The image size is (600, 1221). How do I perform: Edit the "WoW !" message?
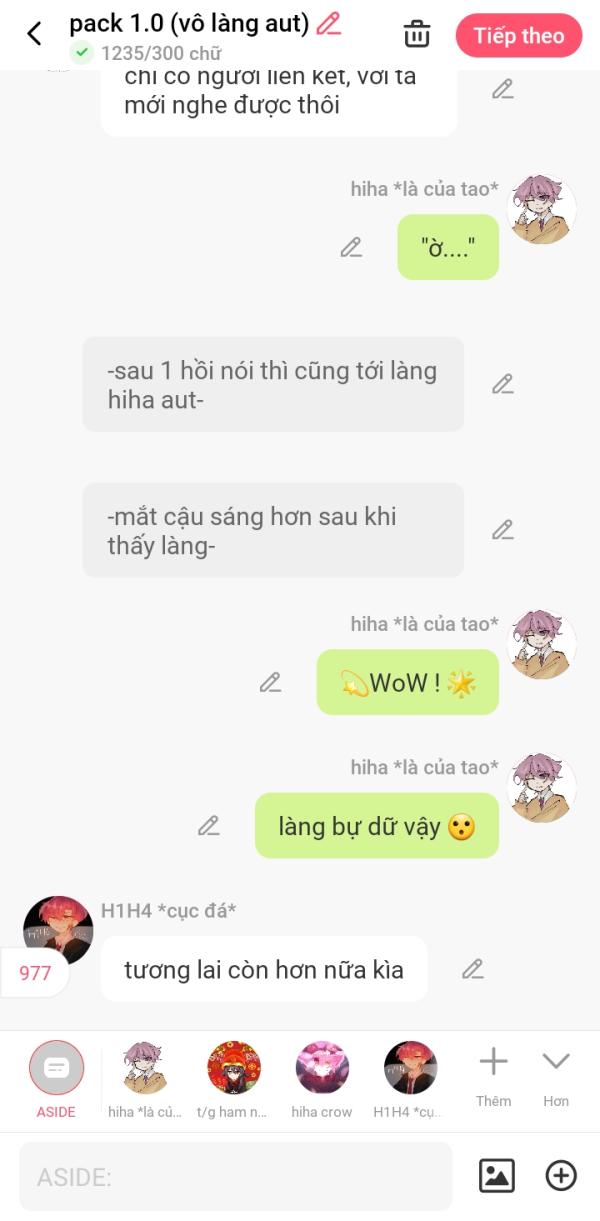click(270, 682)
